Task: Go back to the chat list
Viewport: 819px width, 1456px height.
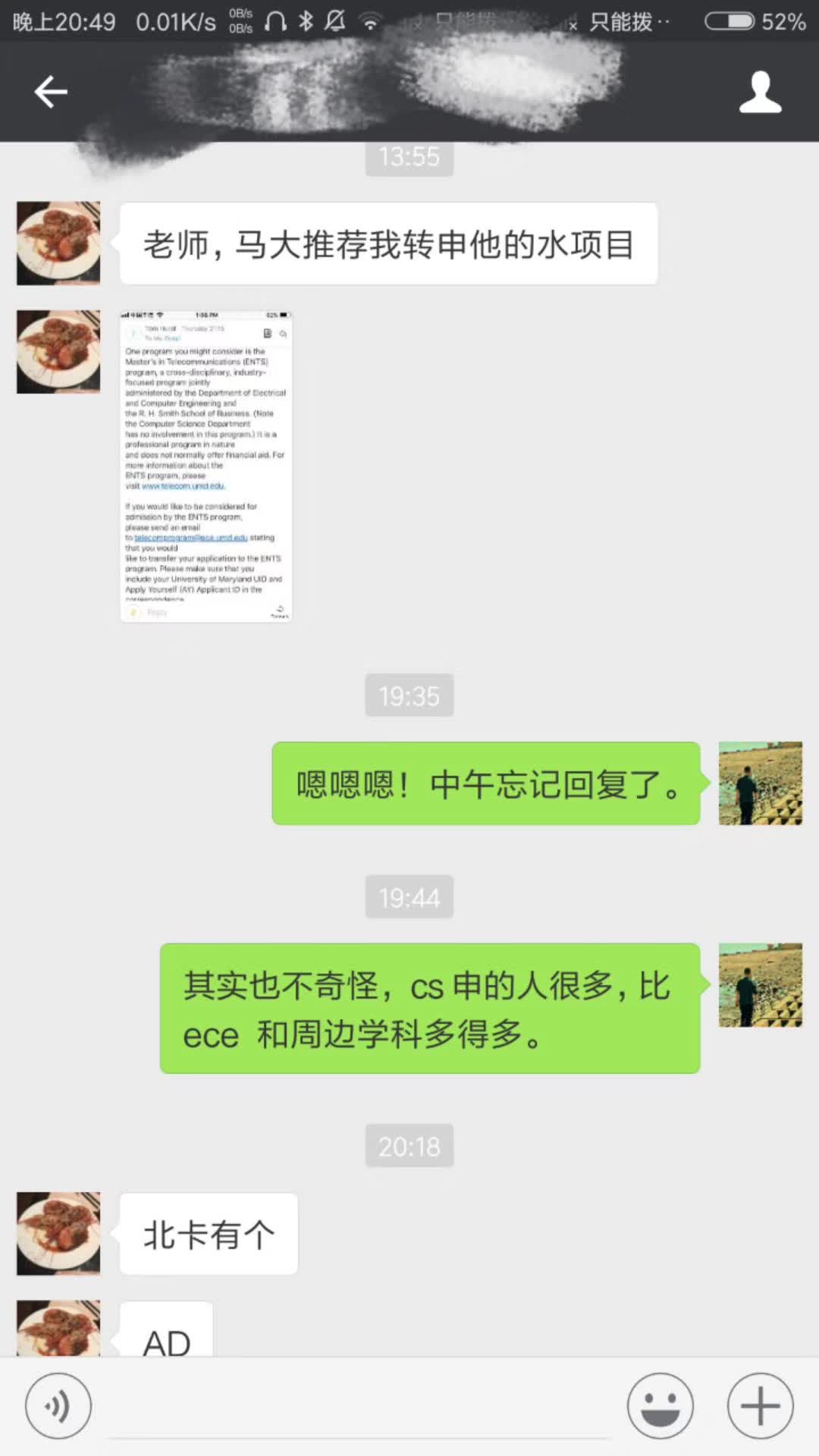Action: [x=51, y=93]
